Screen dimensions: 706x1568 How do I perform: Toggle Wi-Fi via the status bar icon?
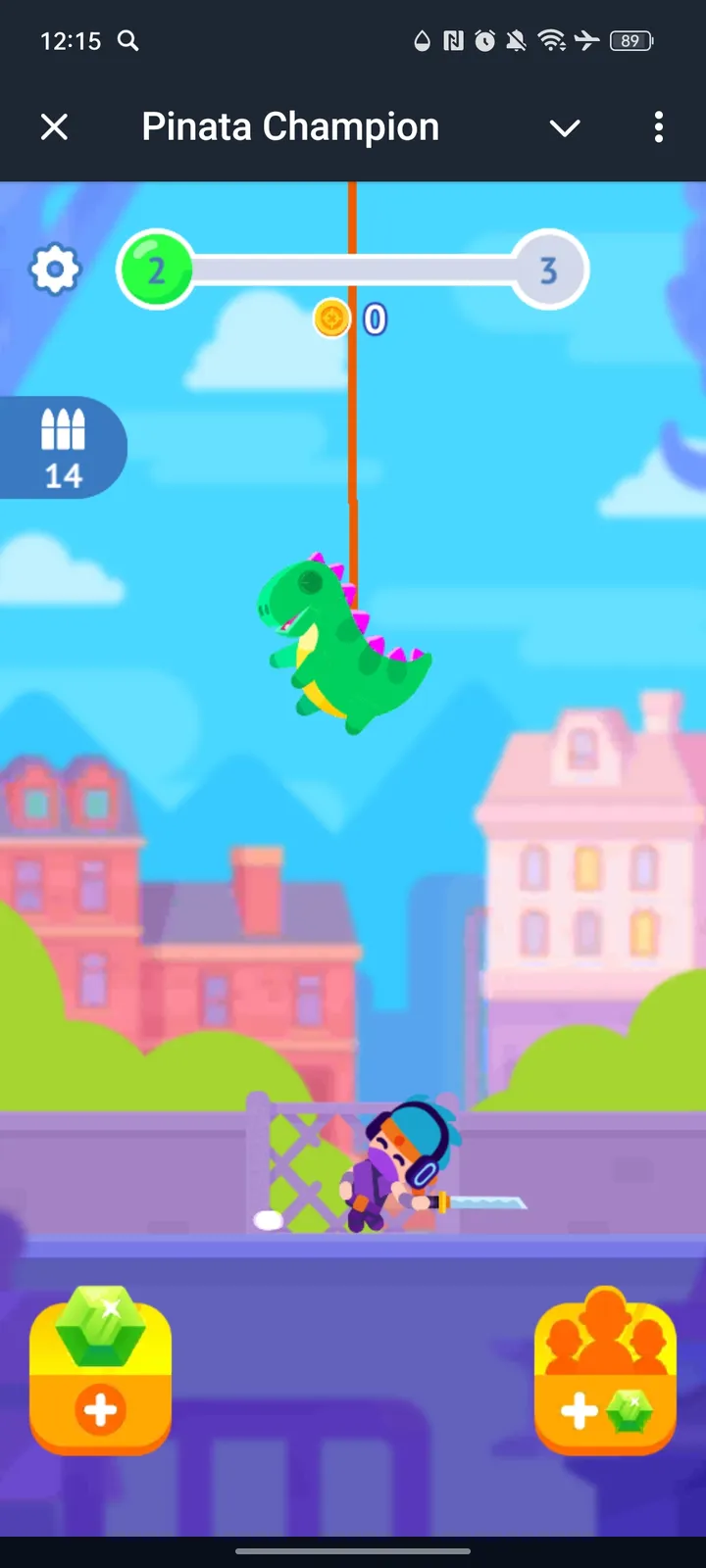(x=552, y=41)
